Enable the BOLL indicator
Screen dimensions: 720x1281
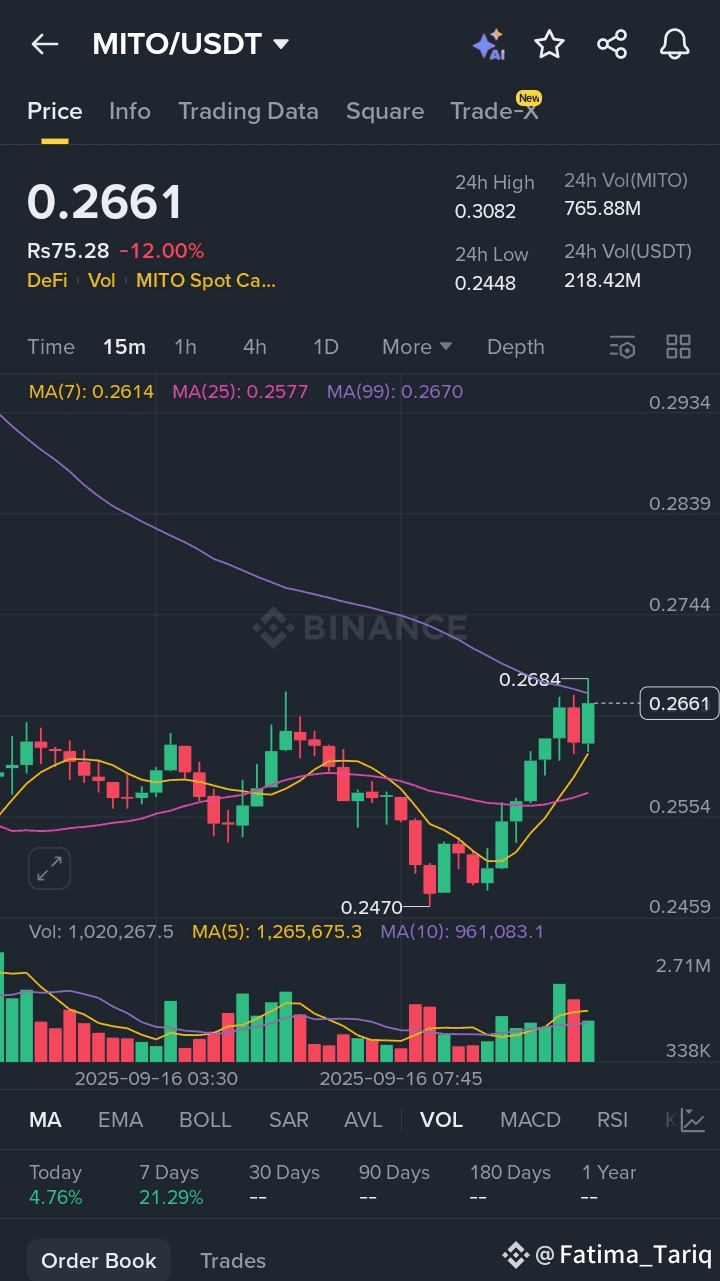205,1120
